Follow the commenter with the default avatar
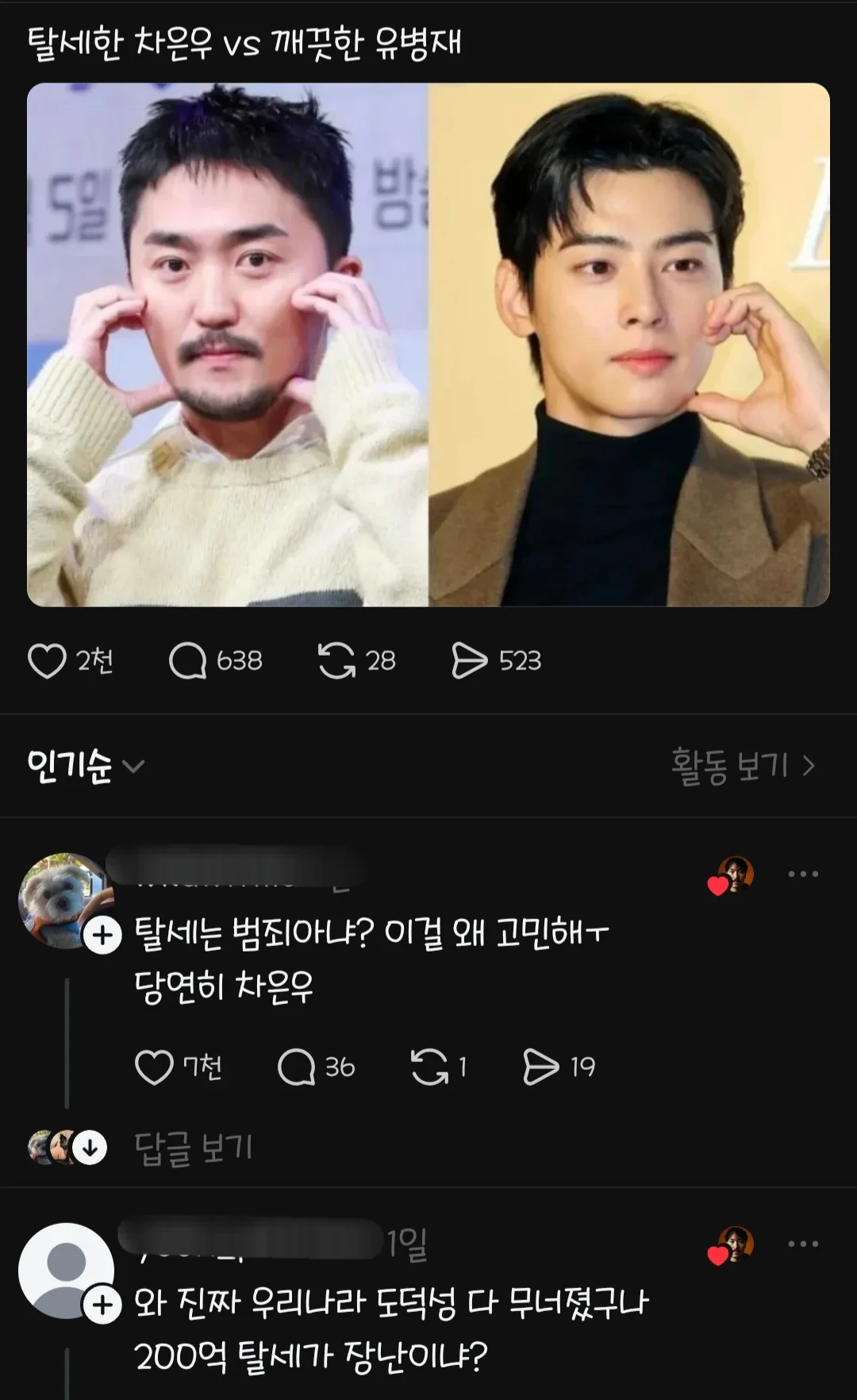 click(102, 1306)
